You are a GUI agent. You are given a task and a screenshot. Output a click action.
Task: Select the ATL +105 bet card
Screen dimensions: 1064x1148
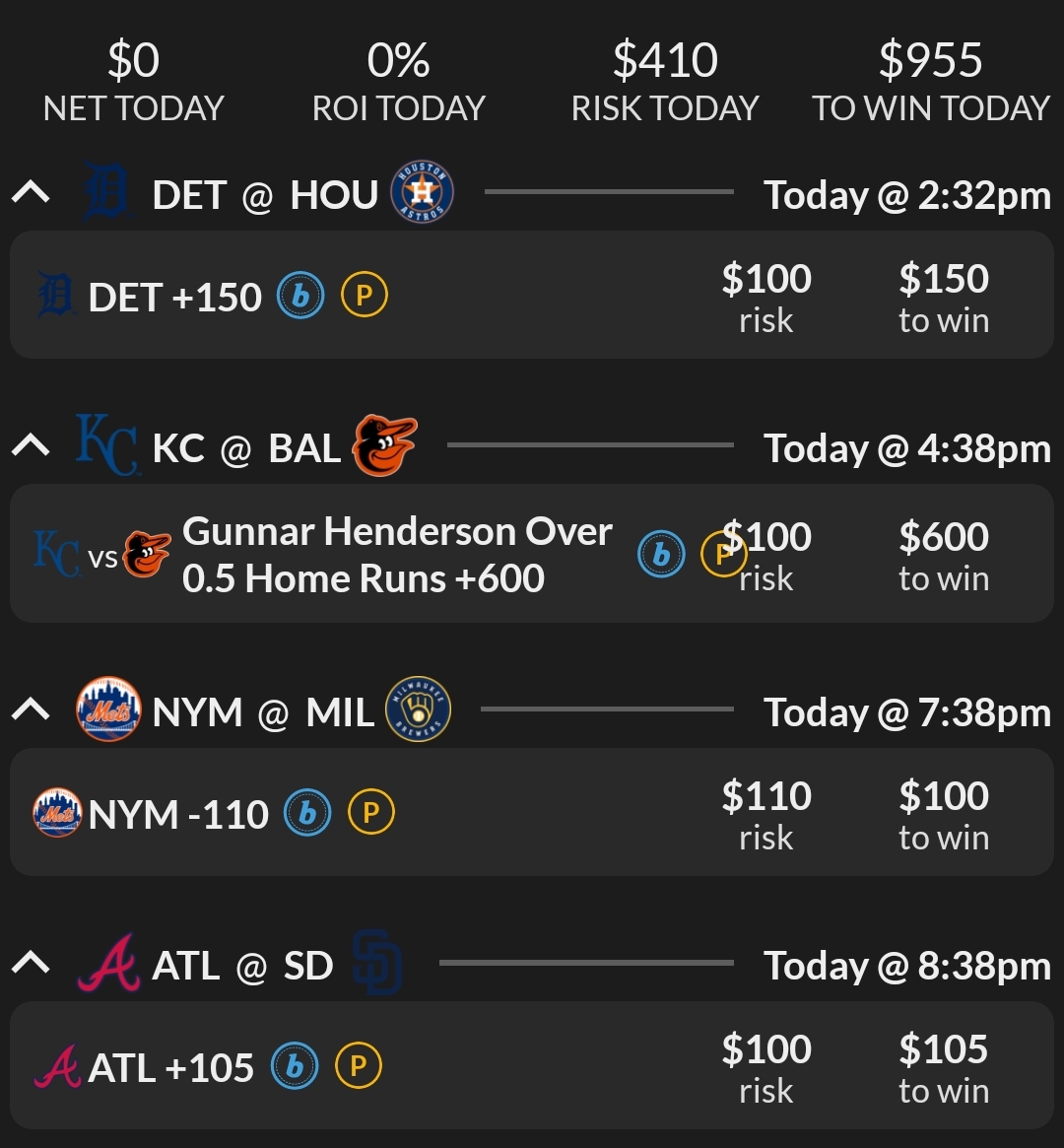[532, 1066]
